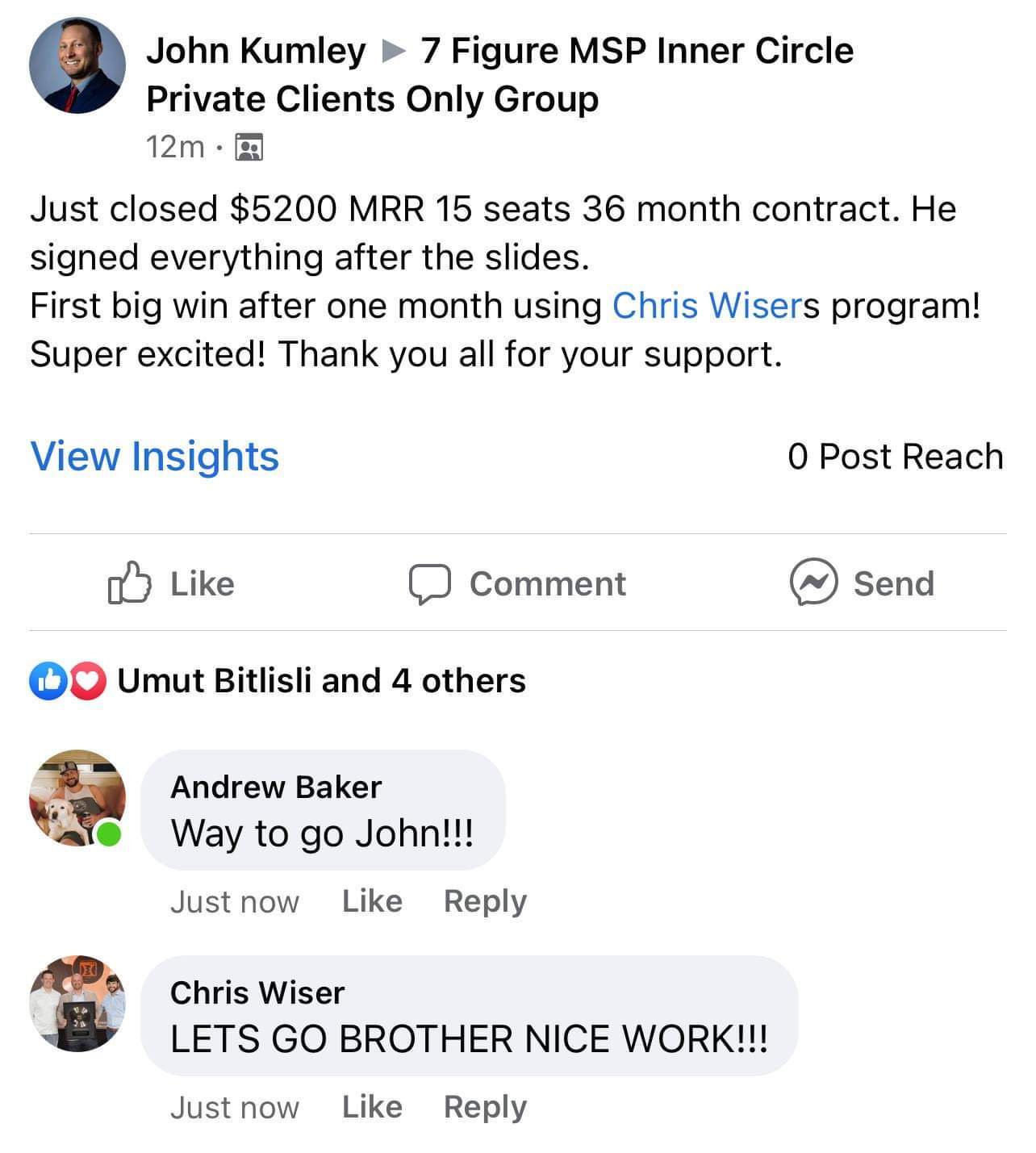This screenshot has height=1153, width=1036.
Task: Reply to Andrew Baker's comment
Action: click(x=485, y=900)
